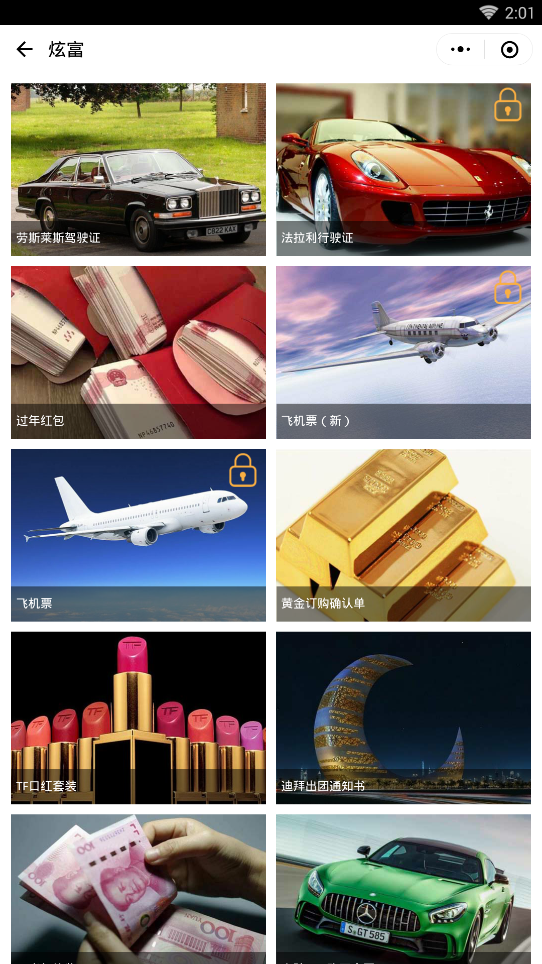Open the locked 法拉利行驶证 tile
This screenshot has height=964, width=542.
tap(403, 170)
